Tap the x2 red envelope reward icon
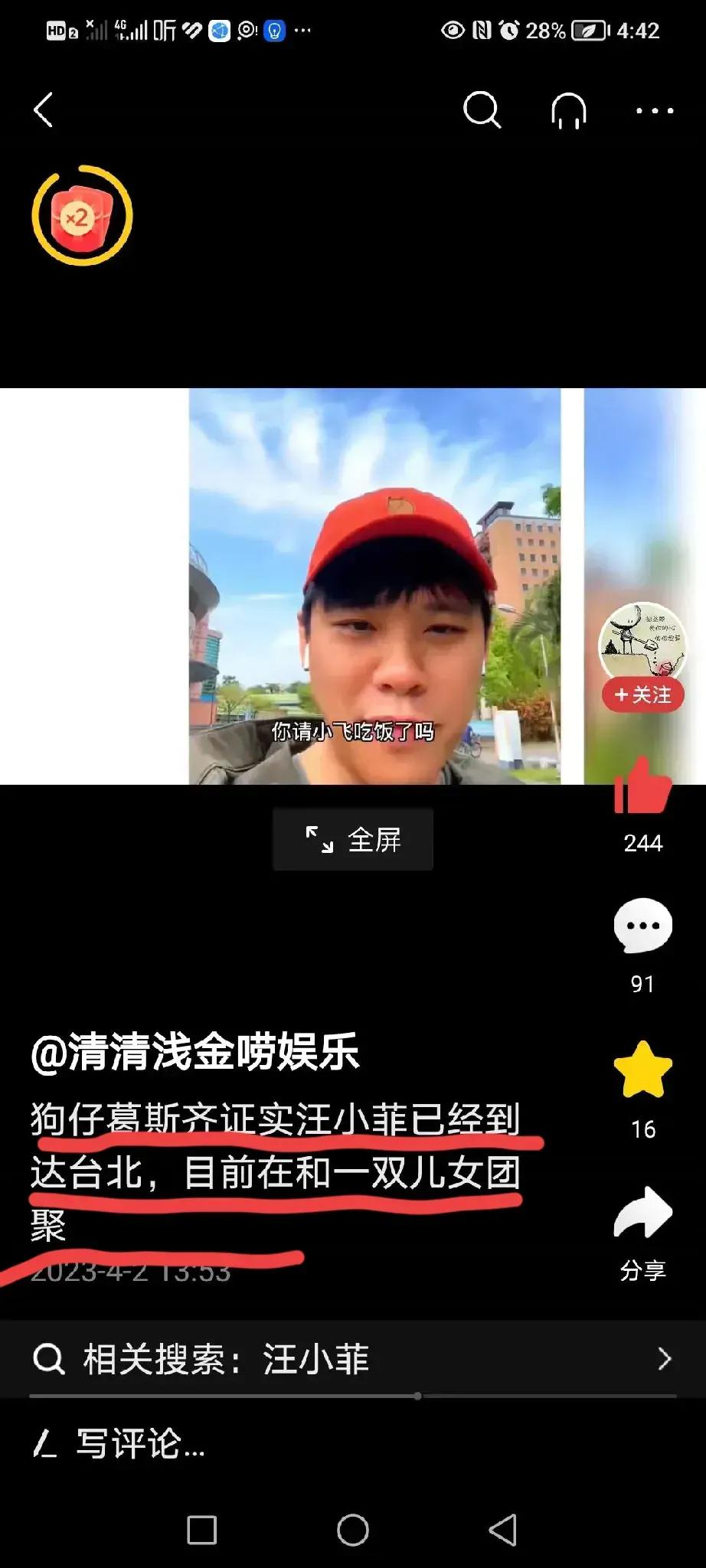 coord(82,216)
